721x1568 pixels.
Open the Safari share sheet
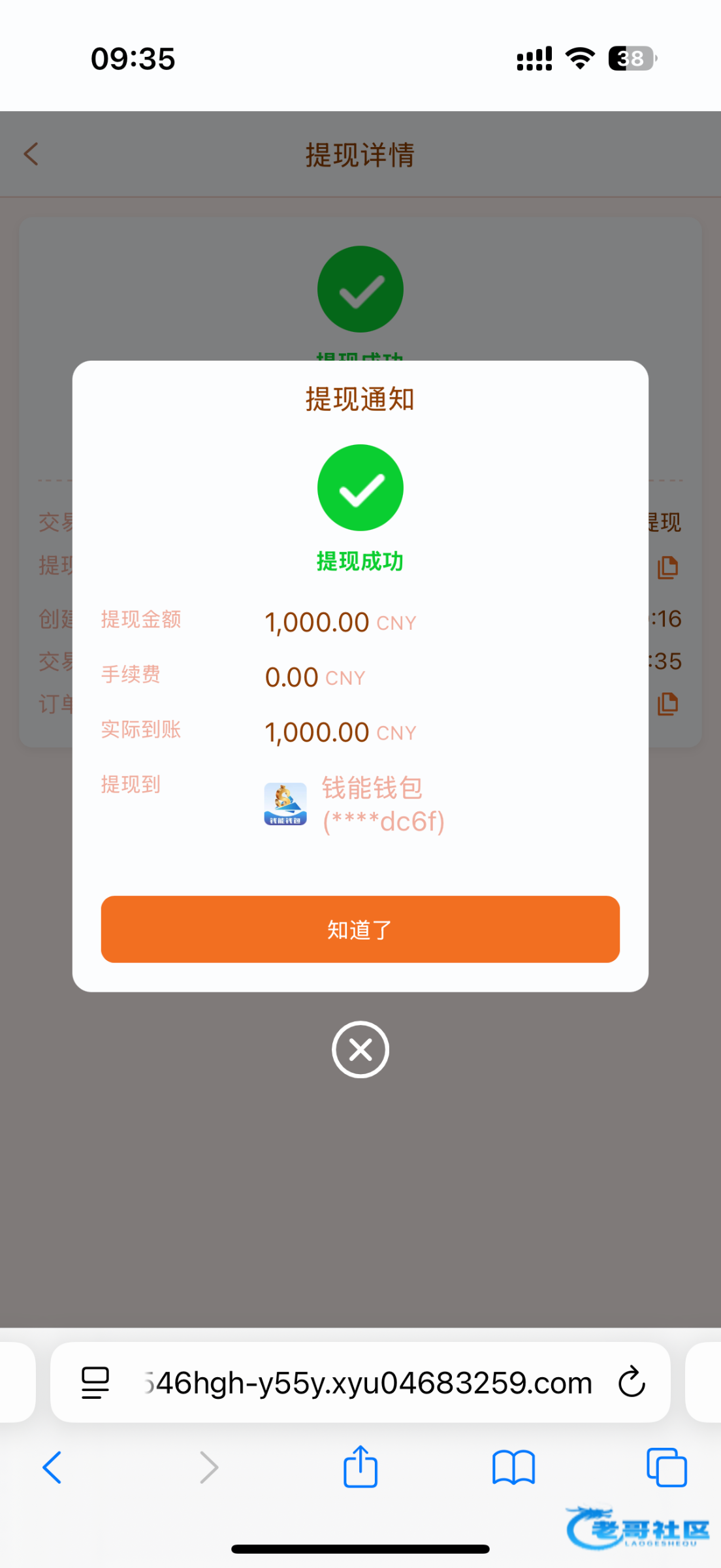tap(360, 1467)
